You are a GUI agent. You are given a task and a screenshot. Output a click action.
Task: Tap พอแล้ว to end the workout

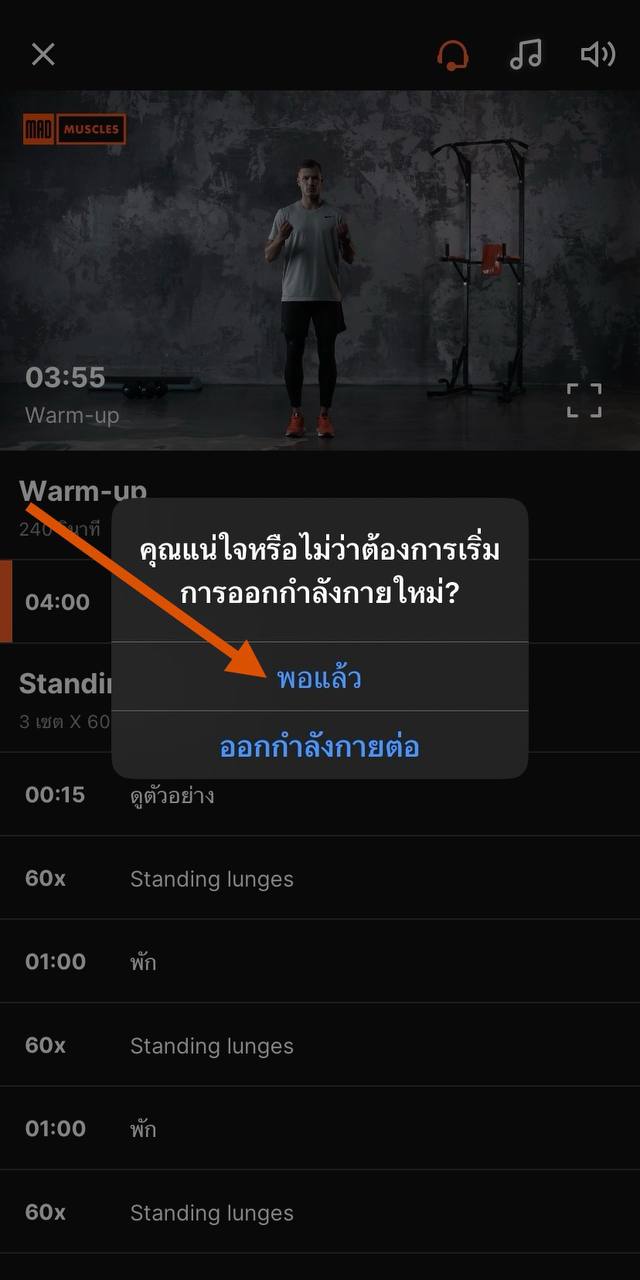(319, 678)
